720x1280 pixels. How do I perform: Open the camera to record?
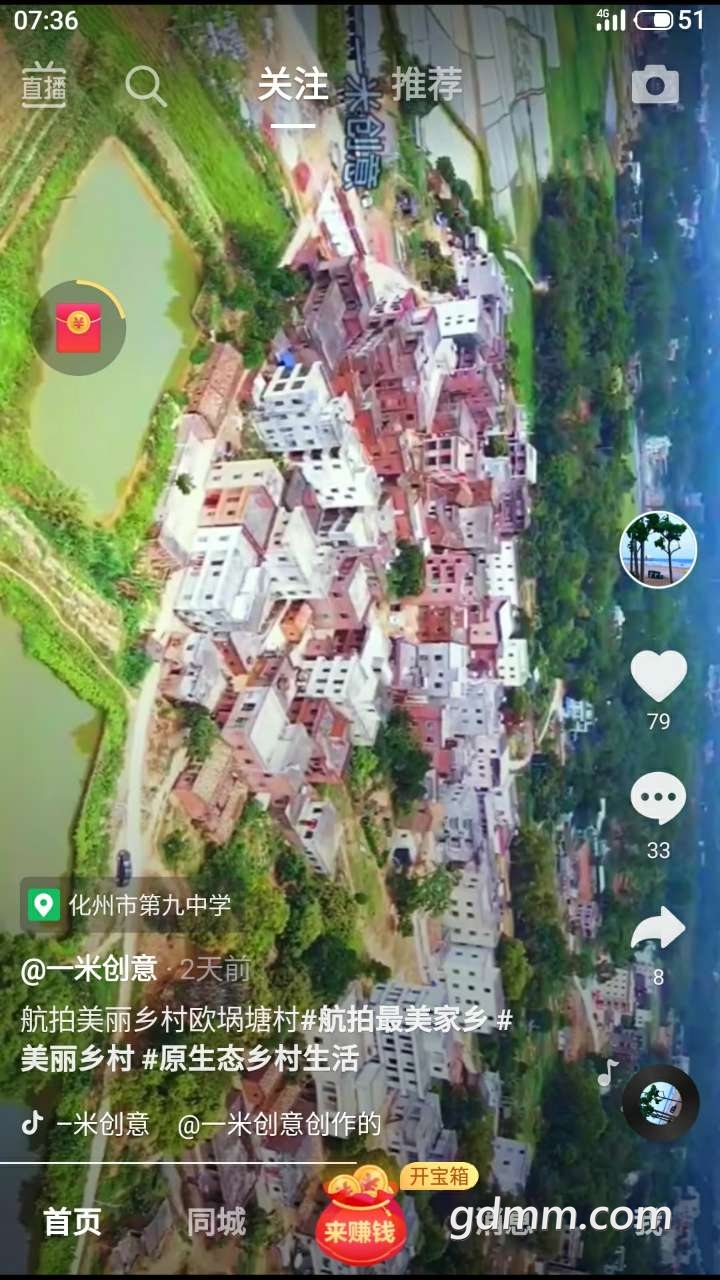point(655,87)
